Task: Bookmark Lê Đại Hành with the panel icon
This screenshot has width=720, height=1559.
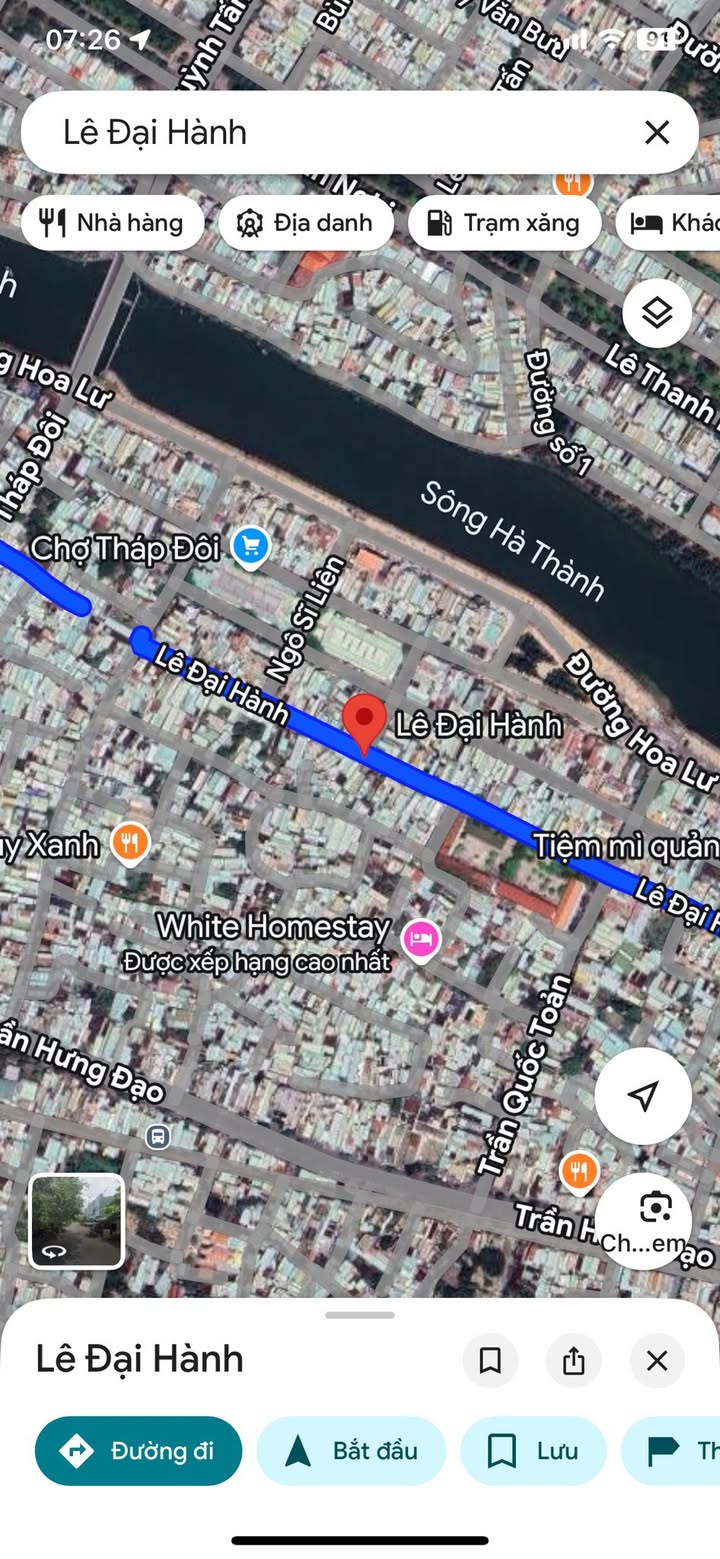Action: 490,1360
